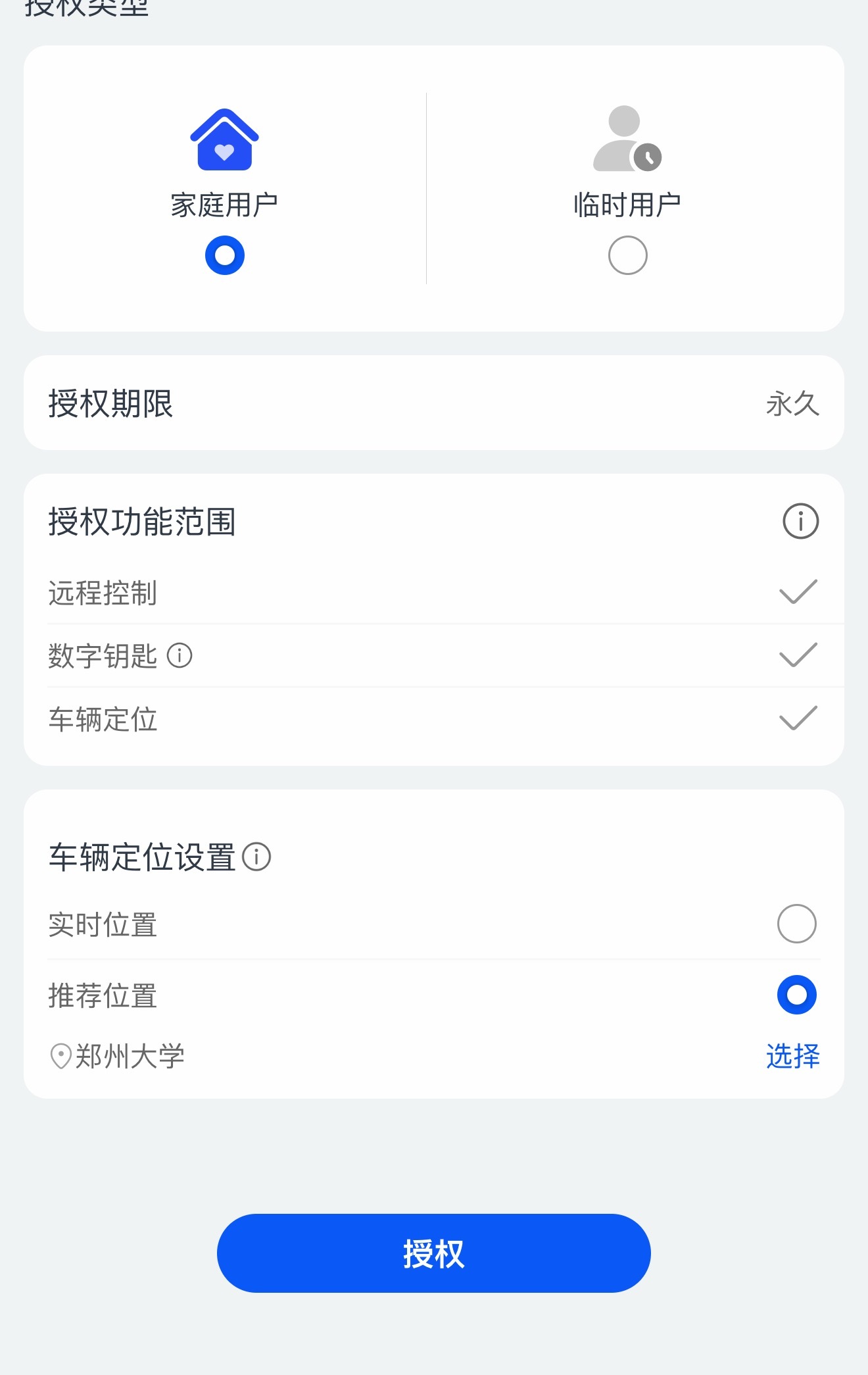Image resolution: width=868 pixels, height=1375 pixels.
Task: Open the info icon next to 授权功能范围
Action: (800, 521)
